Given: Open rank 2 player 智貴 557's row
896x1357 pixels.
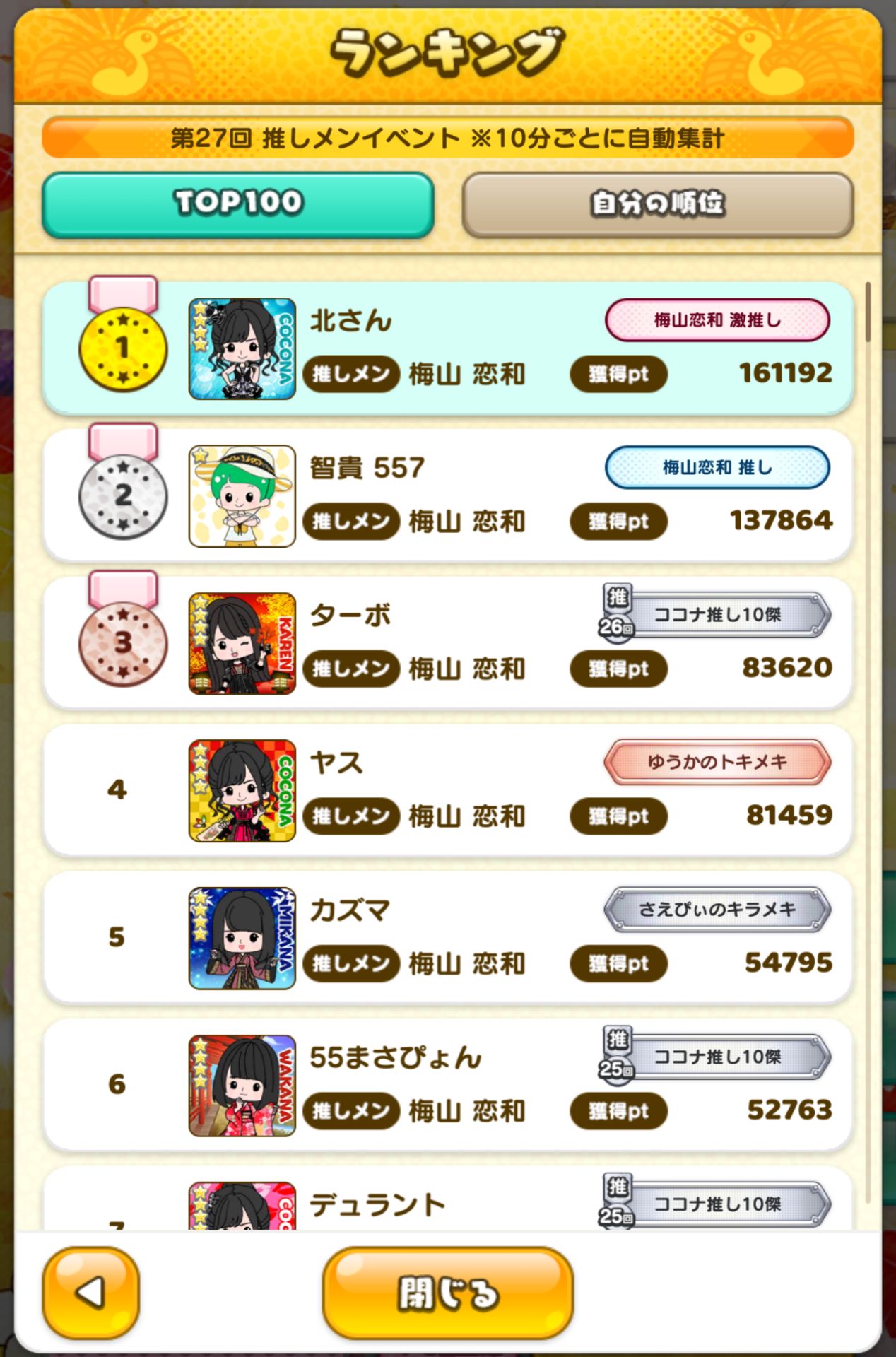Looking at the screenshot, I should pos(447,495).
